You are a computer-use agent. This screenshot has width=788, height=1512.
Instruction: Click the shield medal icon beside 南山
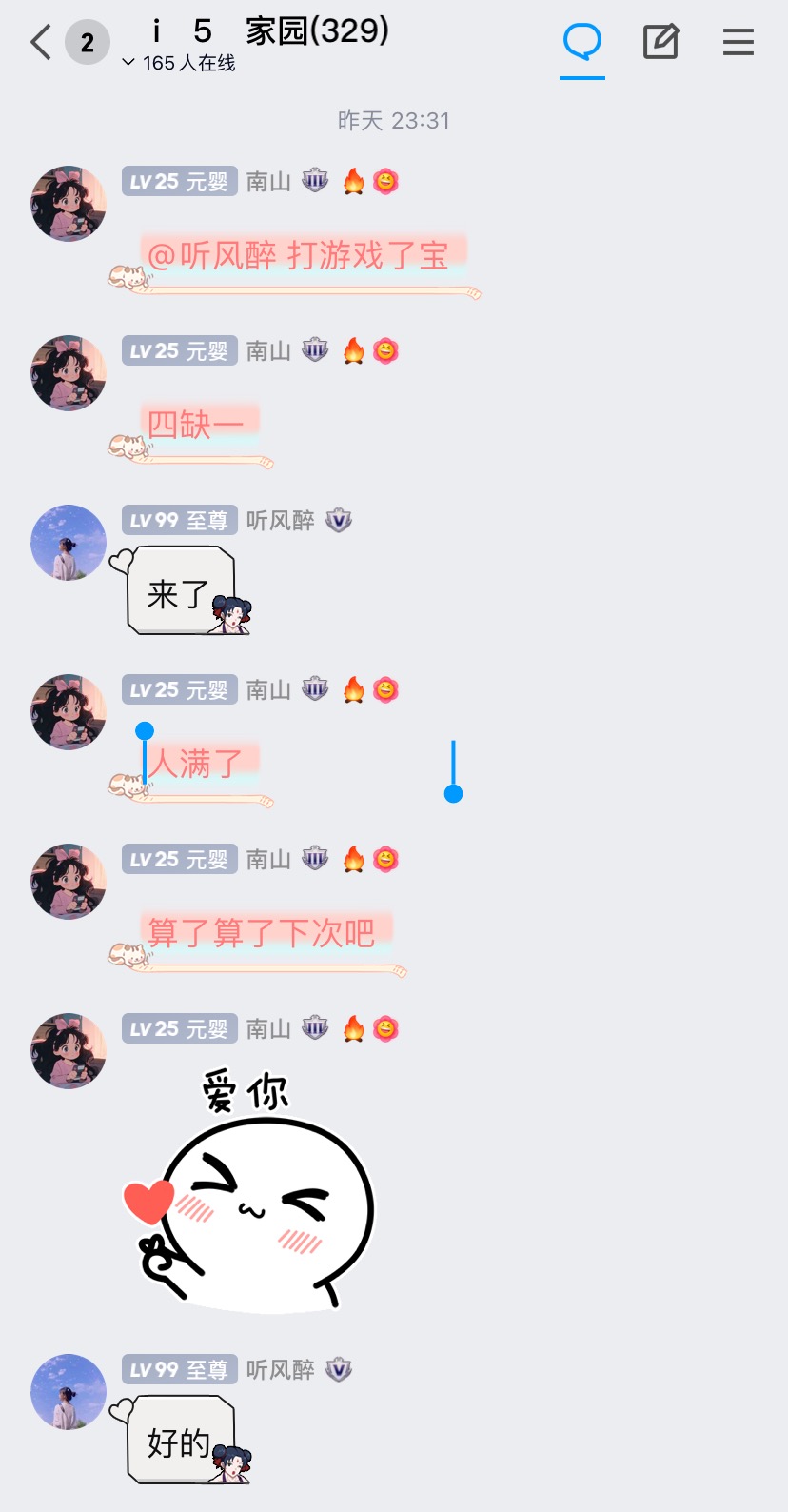click(x=316, y=181)
